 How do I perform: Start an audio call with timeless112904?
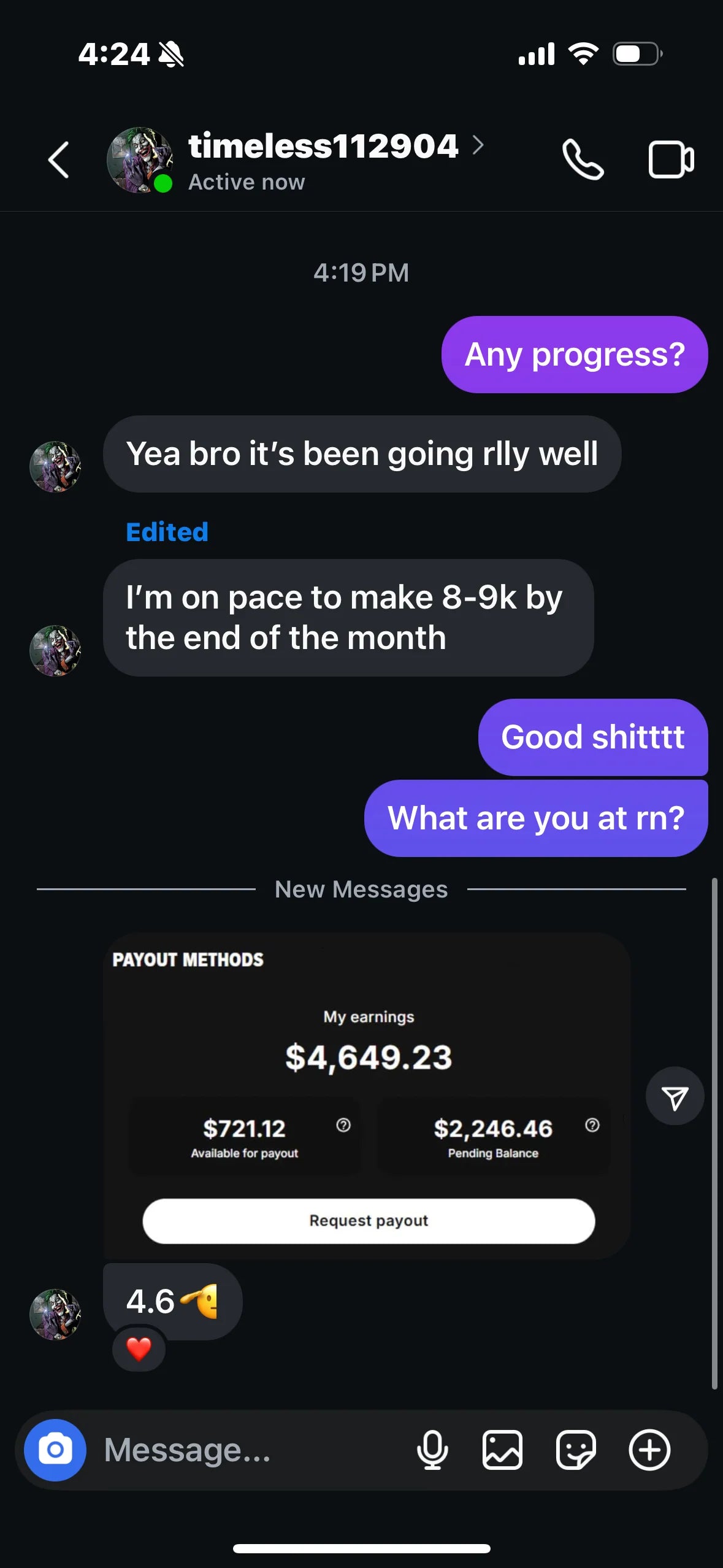[x=583, y=160]
